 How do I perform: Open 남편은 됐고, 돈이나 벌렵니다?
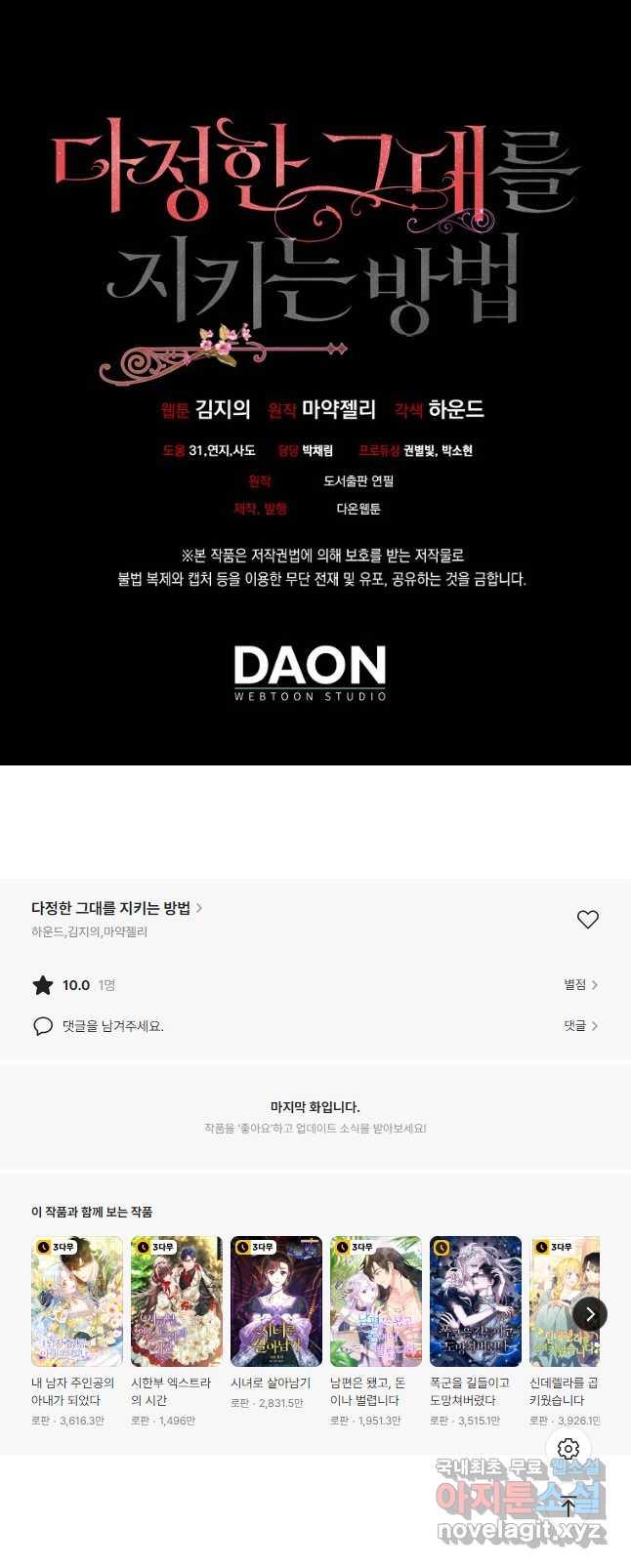coord(376,1301)
